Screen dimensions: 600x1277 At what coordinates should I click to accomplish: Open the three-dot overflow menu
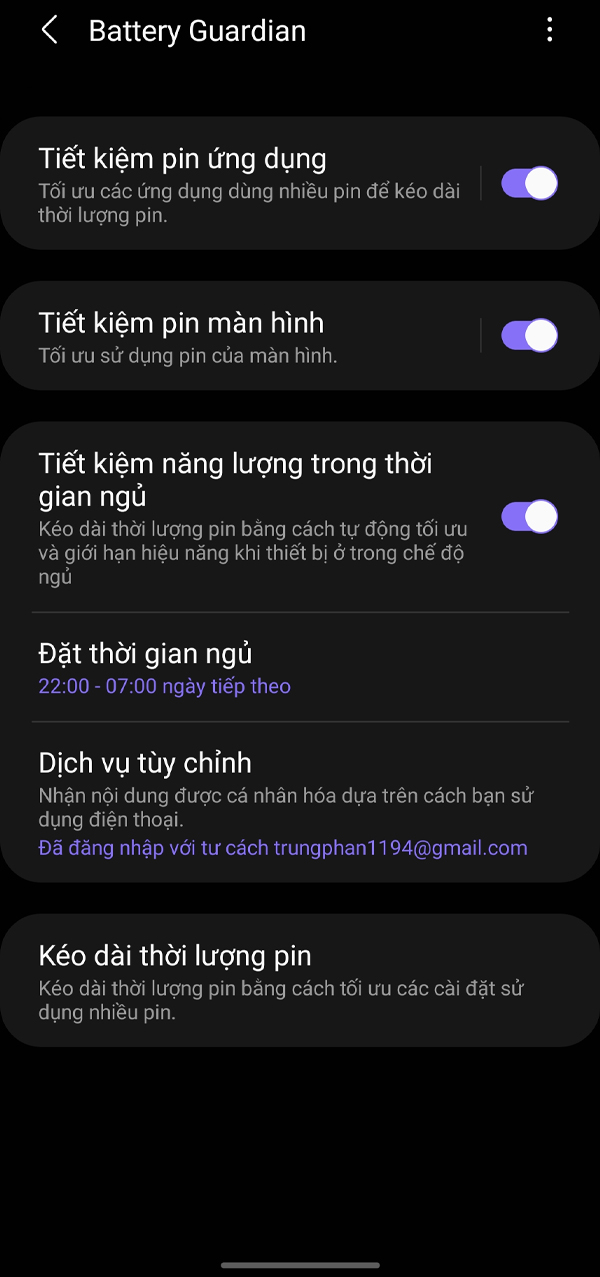pos(549,31)
